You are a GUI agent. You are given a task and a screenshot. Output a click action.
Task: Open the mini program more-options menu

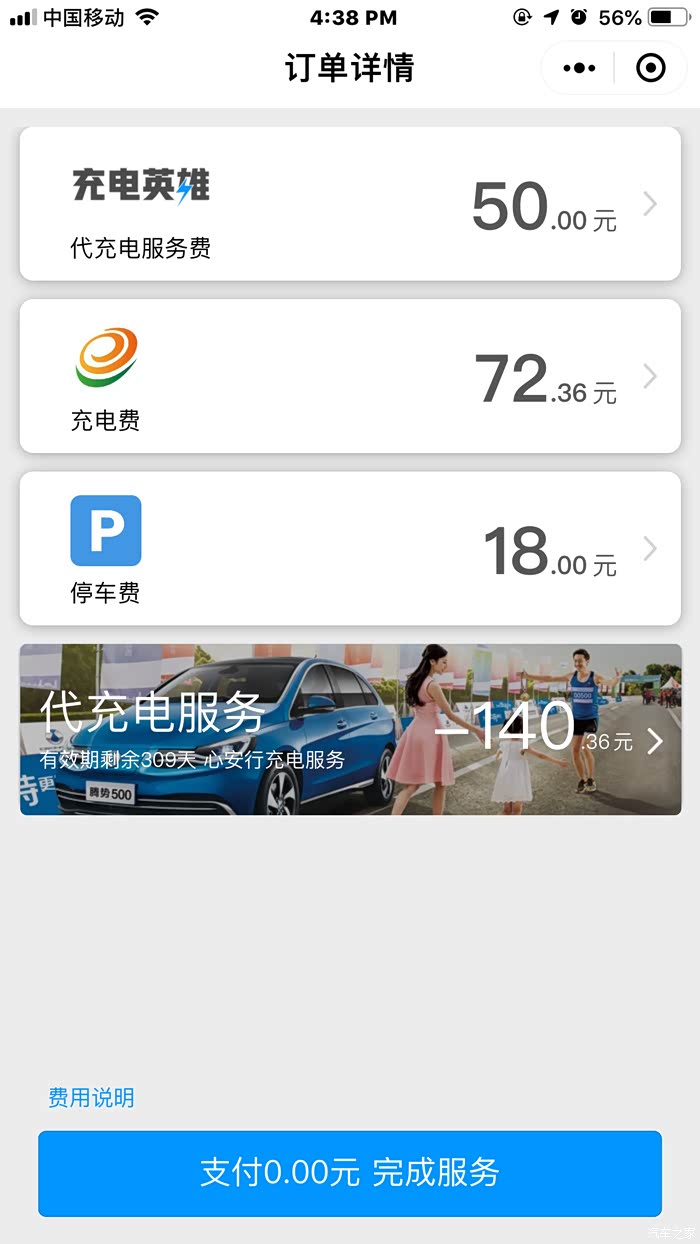pos(579,68)
